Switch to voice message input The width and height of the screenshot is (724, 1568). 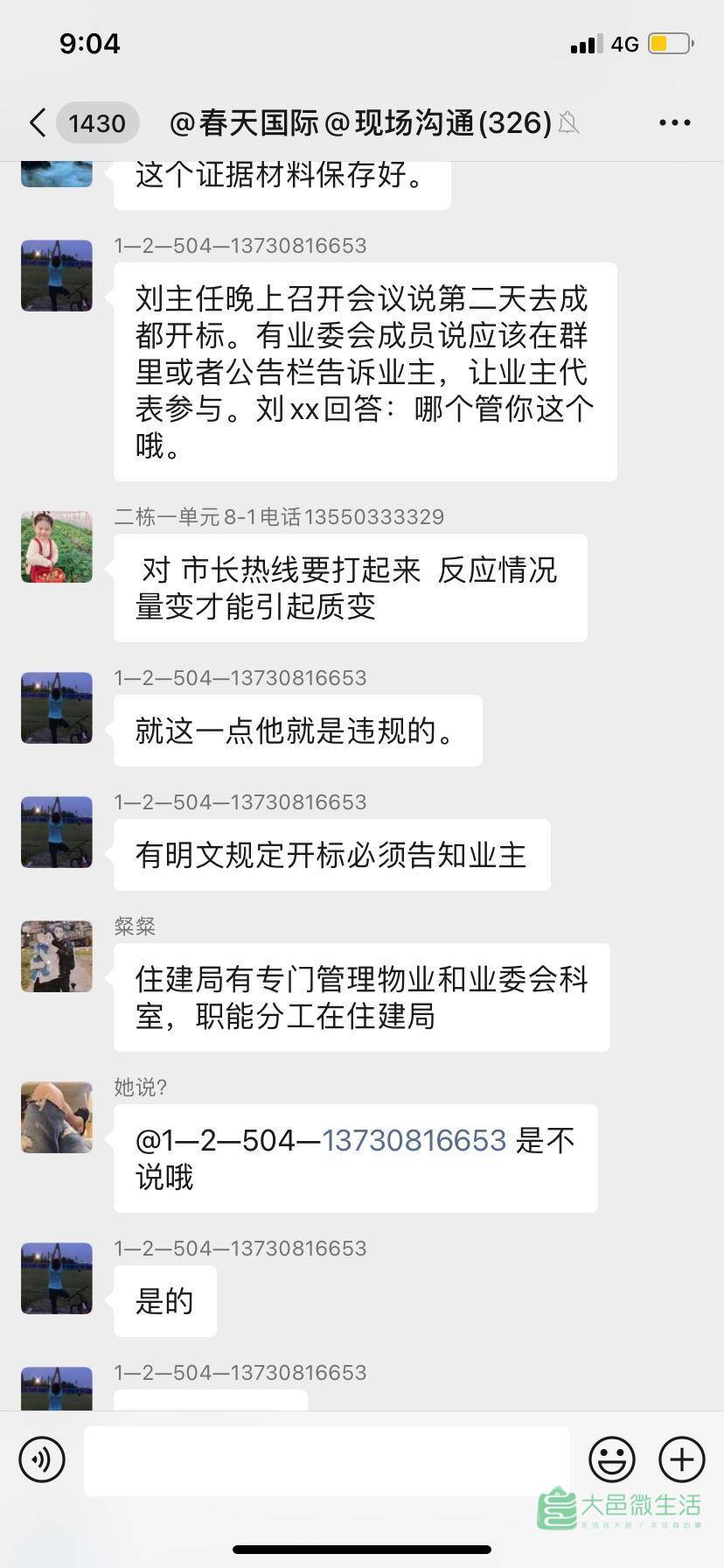(42, 1459)
